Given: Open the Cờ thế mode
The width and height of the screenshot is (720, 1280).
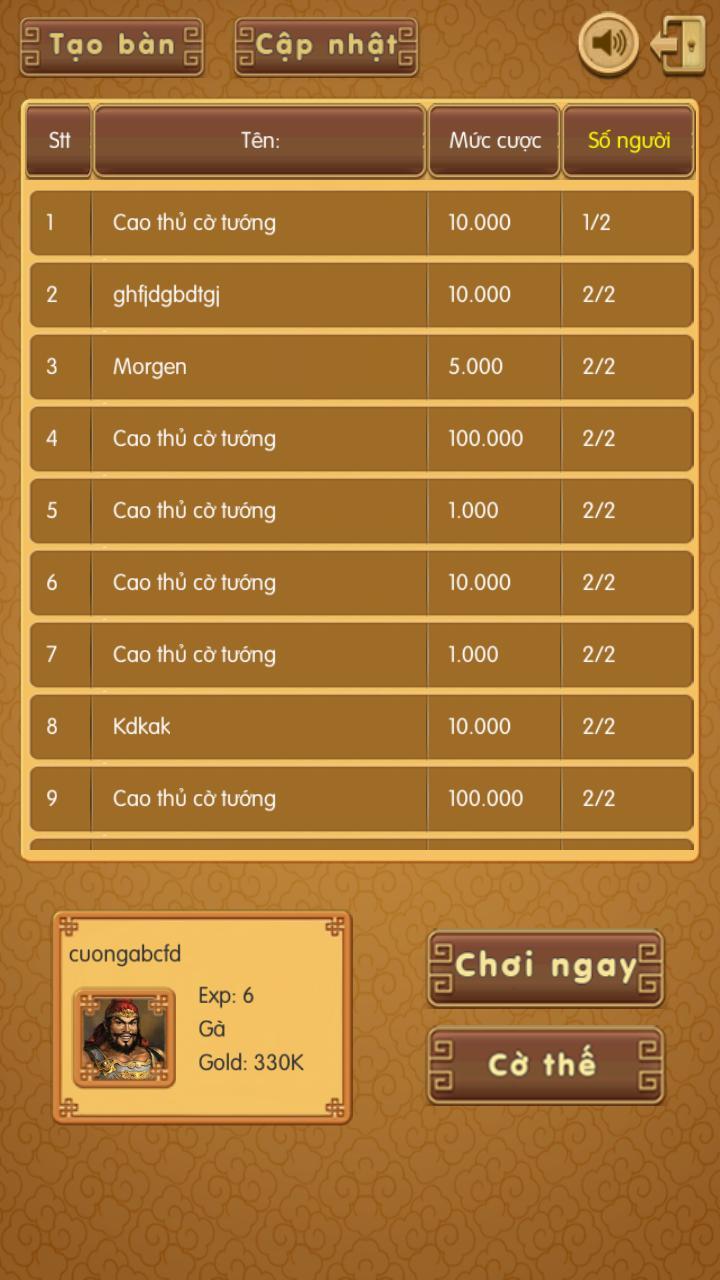Looking at the screenshot, I should (545, 1064).
